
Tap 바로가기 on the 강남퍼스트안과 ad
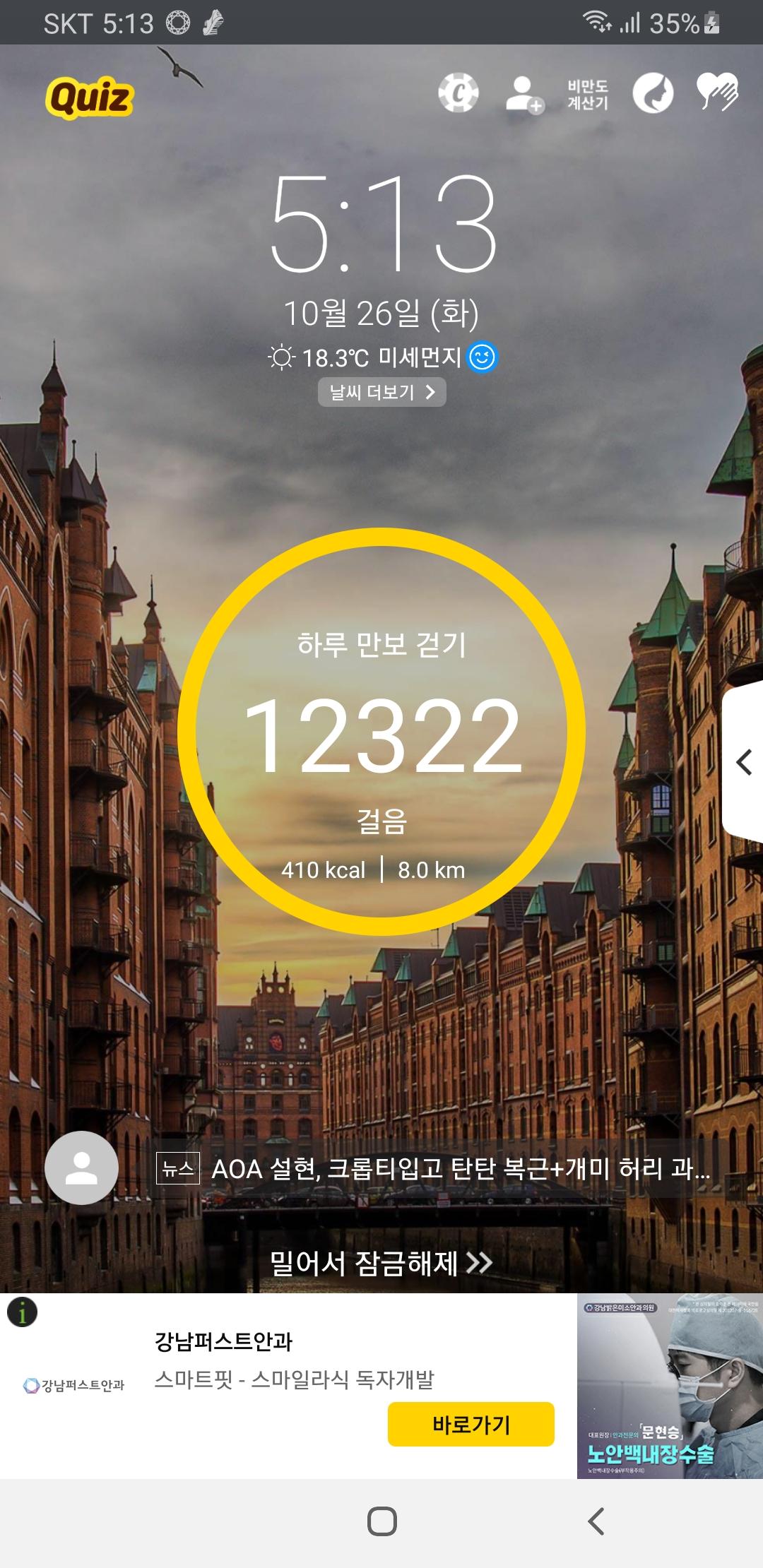pos(471,1424)
